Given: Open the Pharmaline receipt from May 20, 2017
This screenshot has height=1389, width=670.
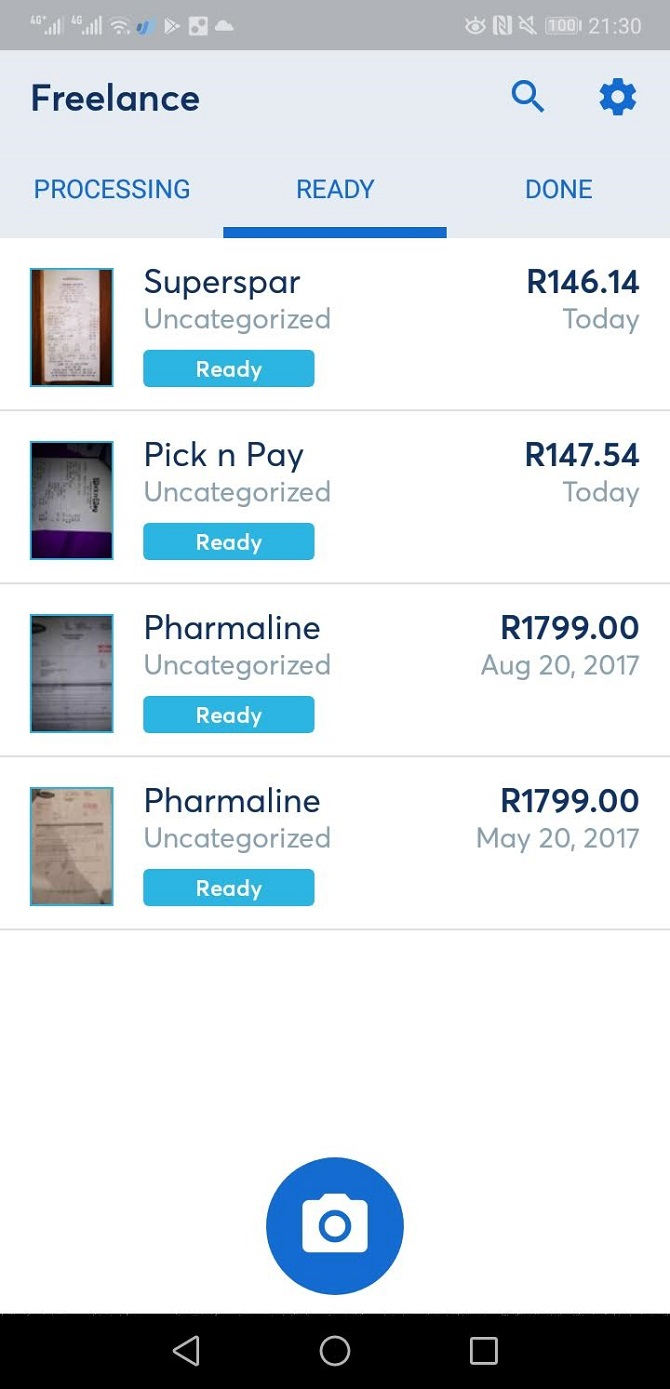Looking at the screenshot, I should pos(335,844).
